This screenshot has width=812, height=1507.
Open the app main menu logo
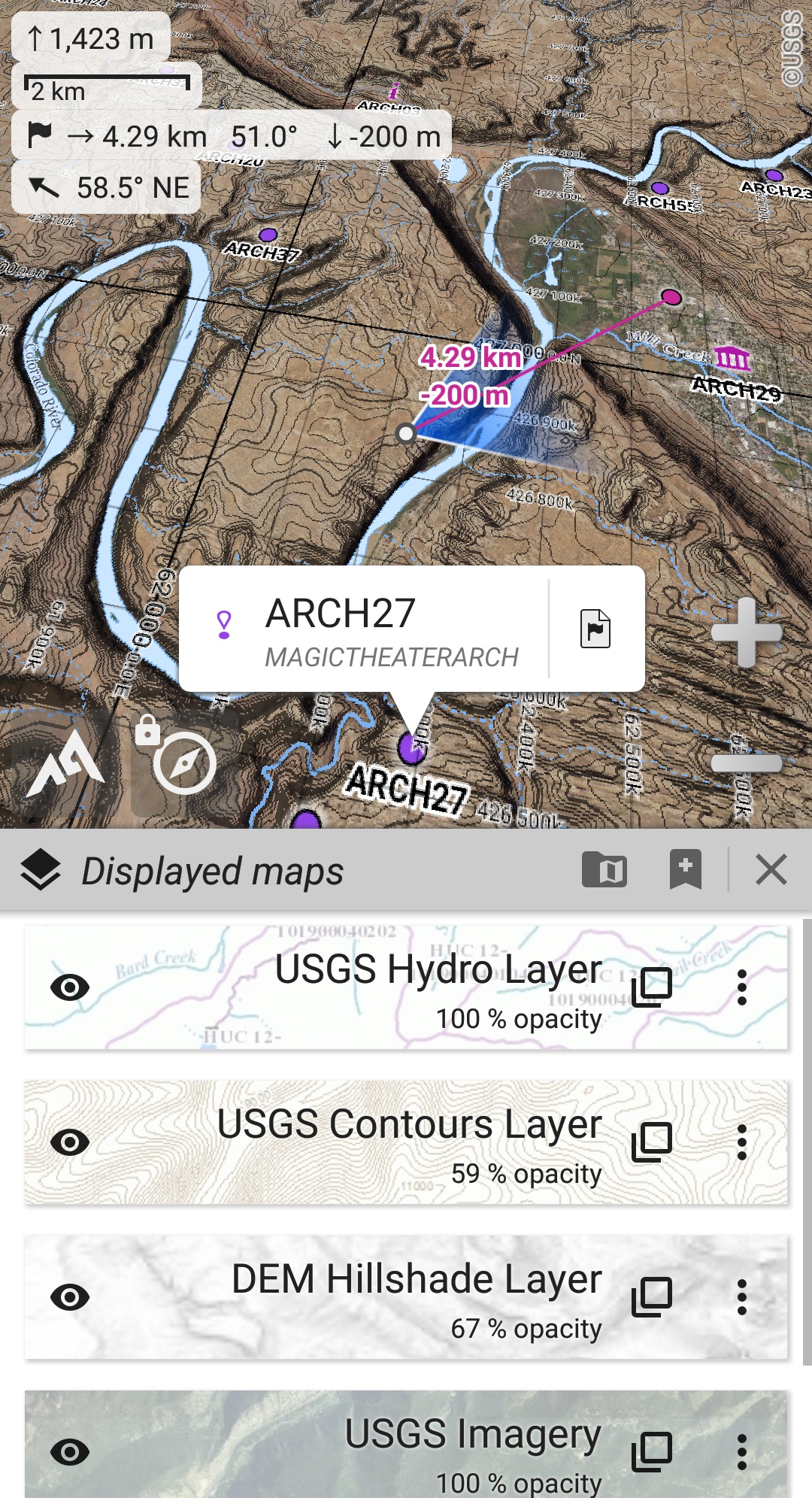[65, 763]
